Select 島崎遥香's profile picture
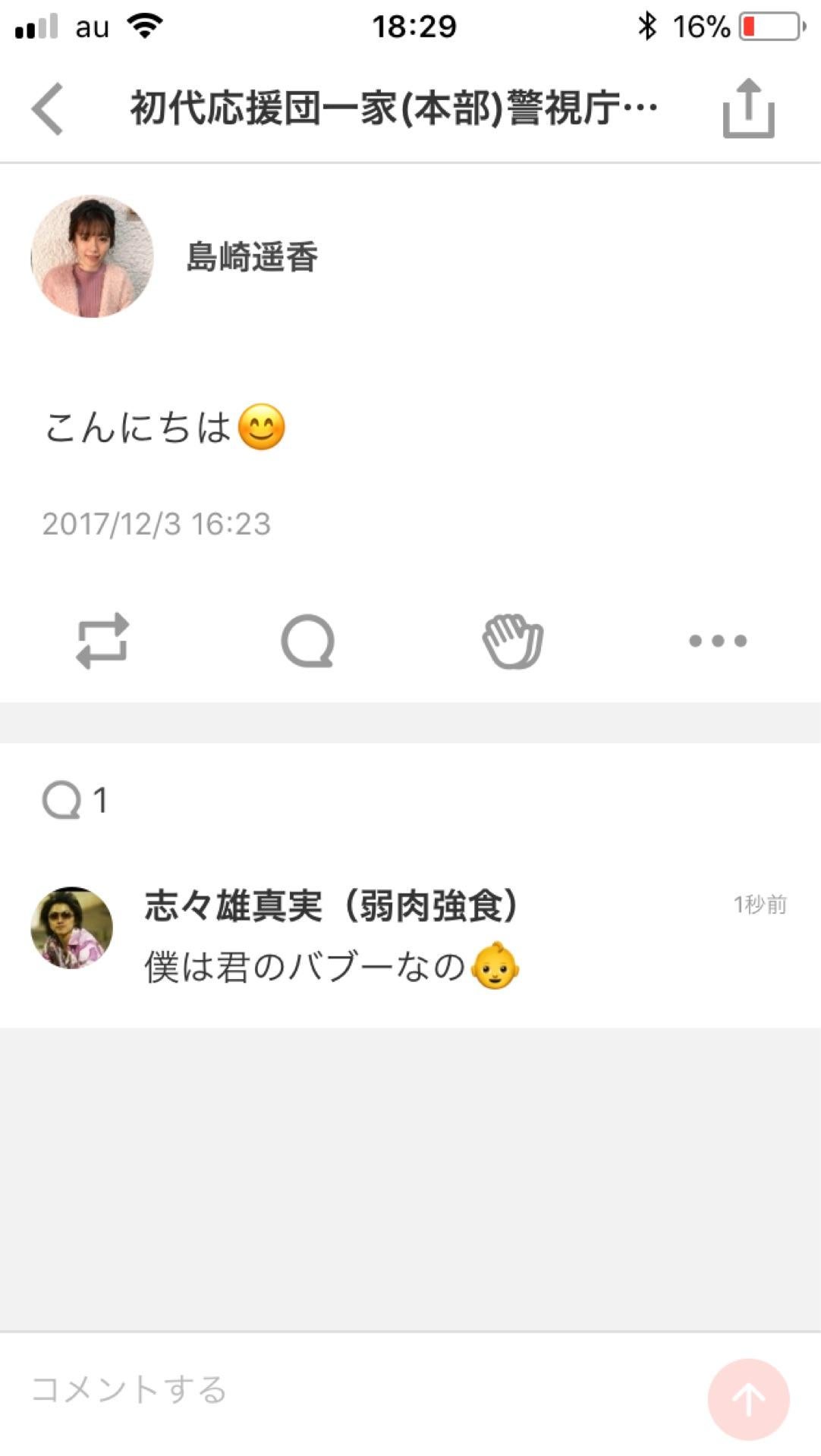 pos(91,254)
